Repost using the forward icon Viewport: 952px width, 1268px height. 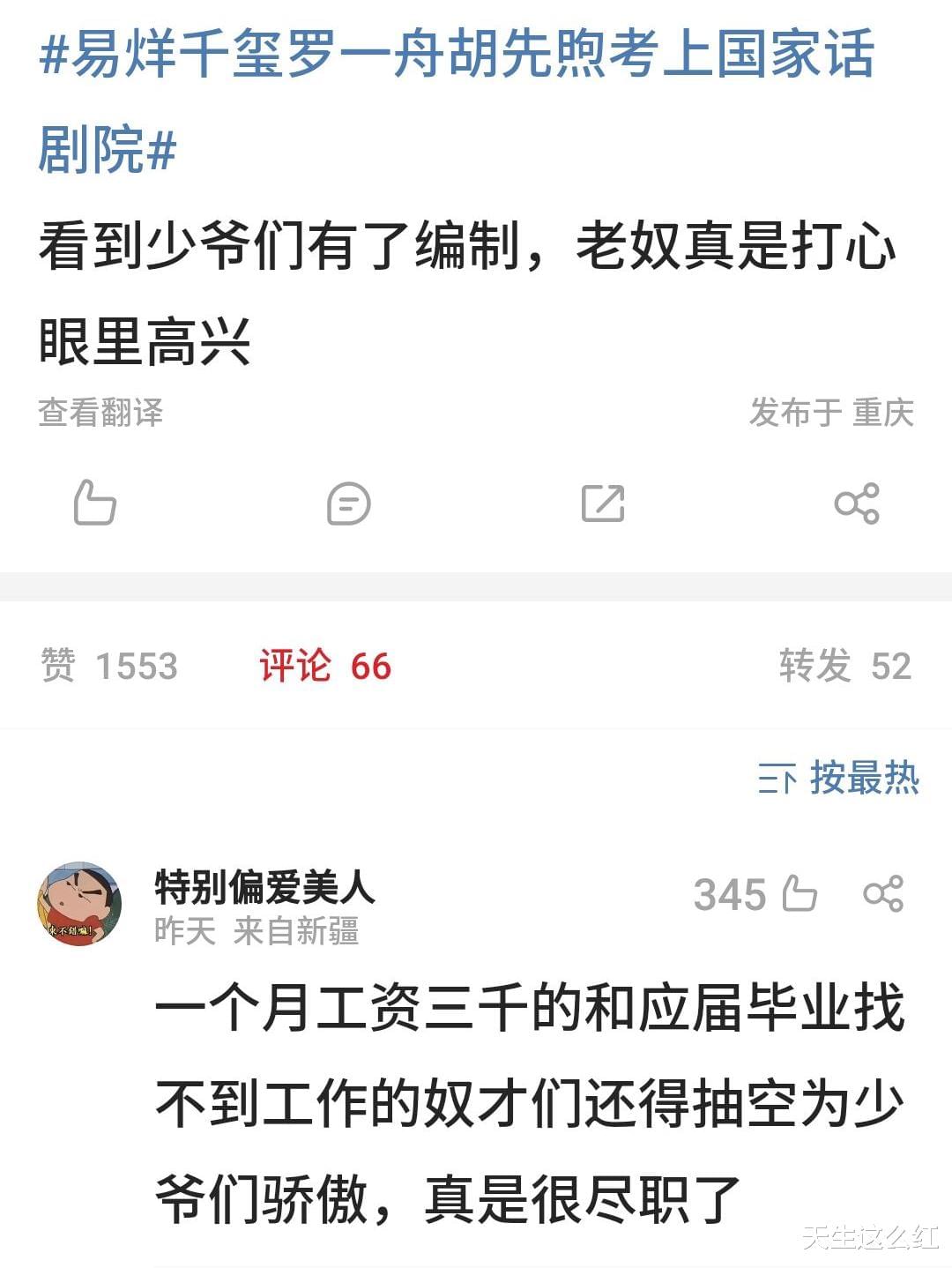pyautogui.click(x=603, y=503)
